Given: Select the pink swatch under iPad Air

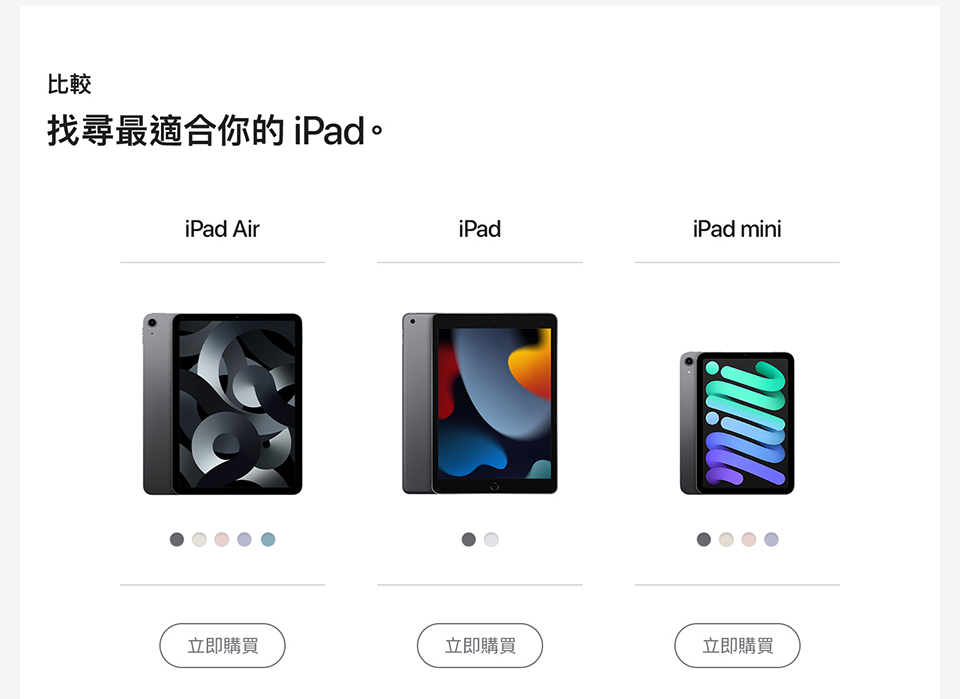Looking at the screenshot, I should point(222,539).
